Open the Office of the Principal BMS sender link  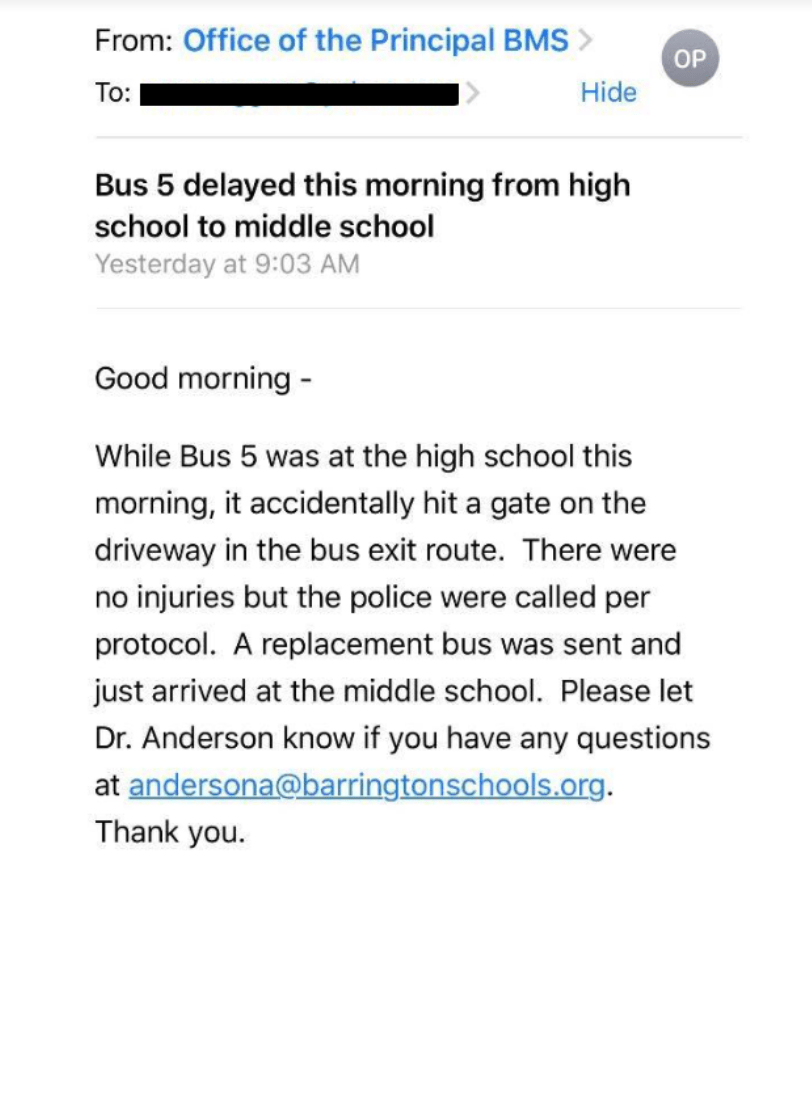coord(375,40)
